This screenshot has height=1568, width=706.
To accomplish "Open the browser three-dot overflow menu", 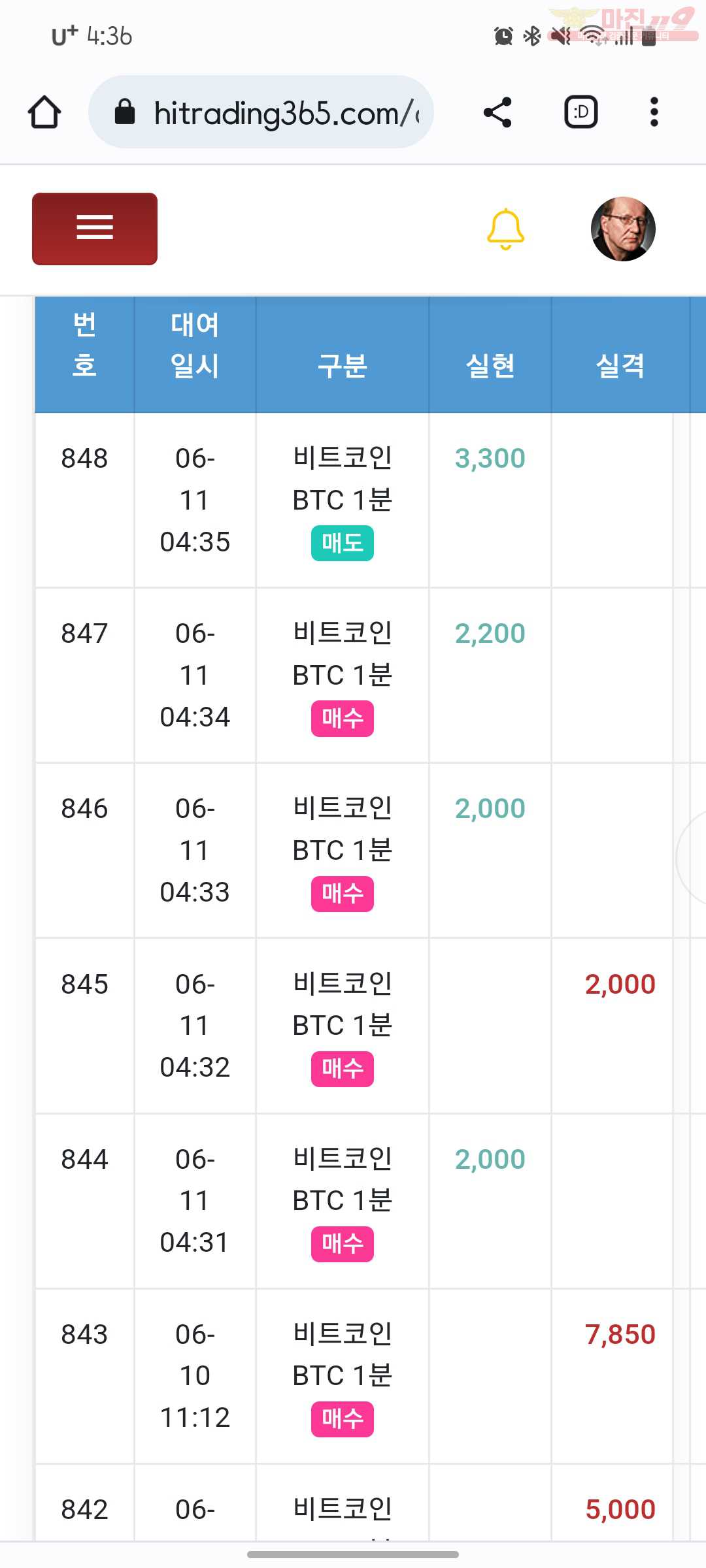I will point(654,112).
